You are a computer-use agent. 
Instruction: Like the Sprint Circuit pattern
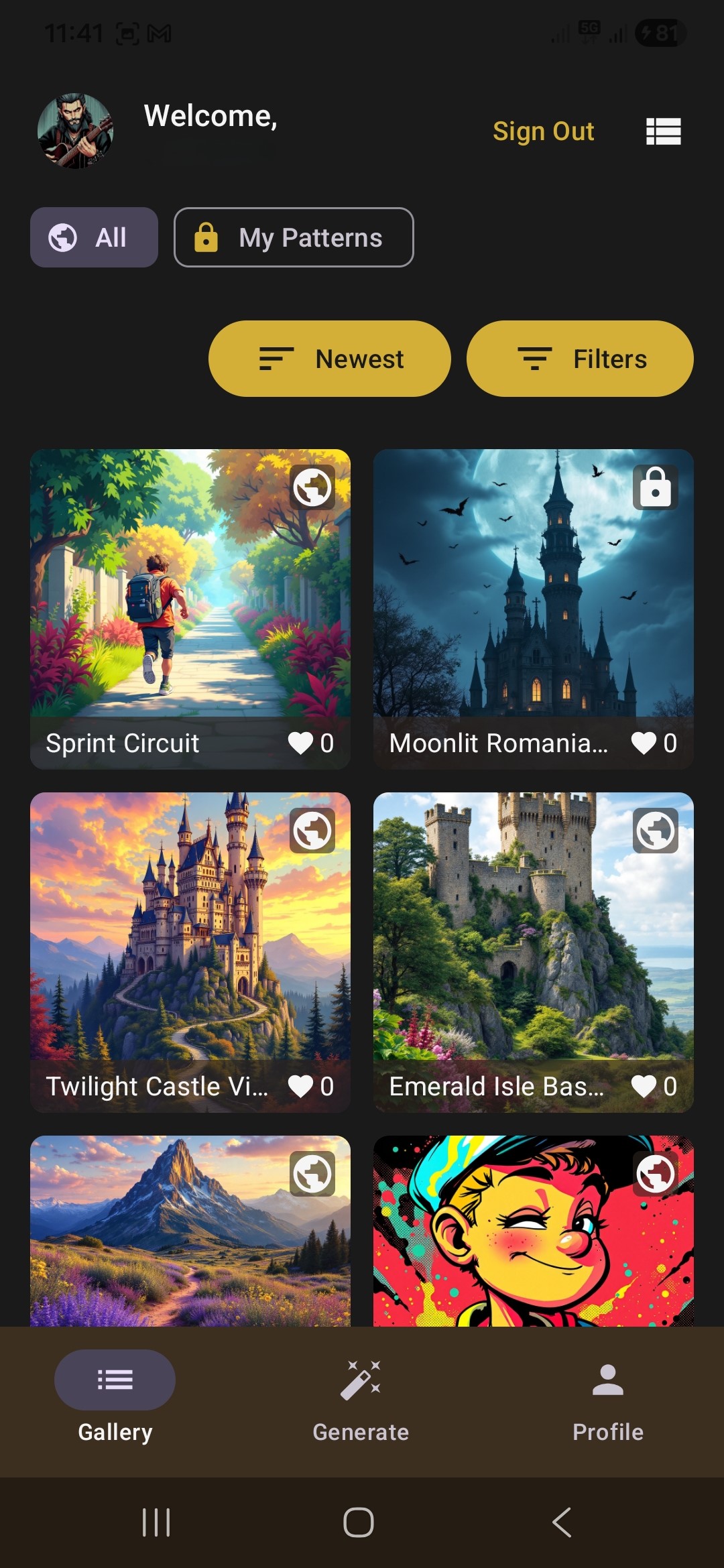[301, 743]
